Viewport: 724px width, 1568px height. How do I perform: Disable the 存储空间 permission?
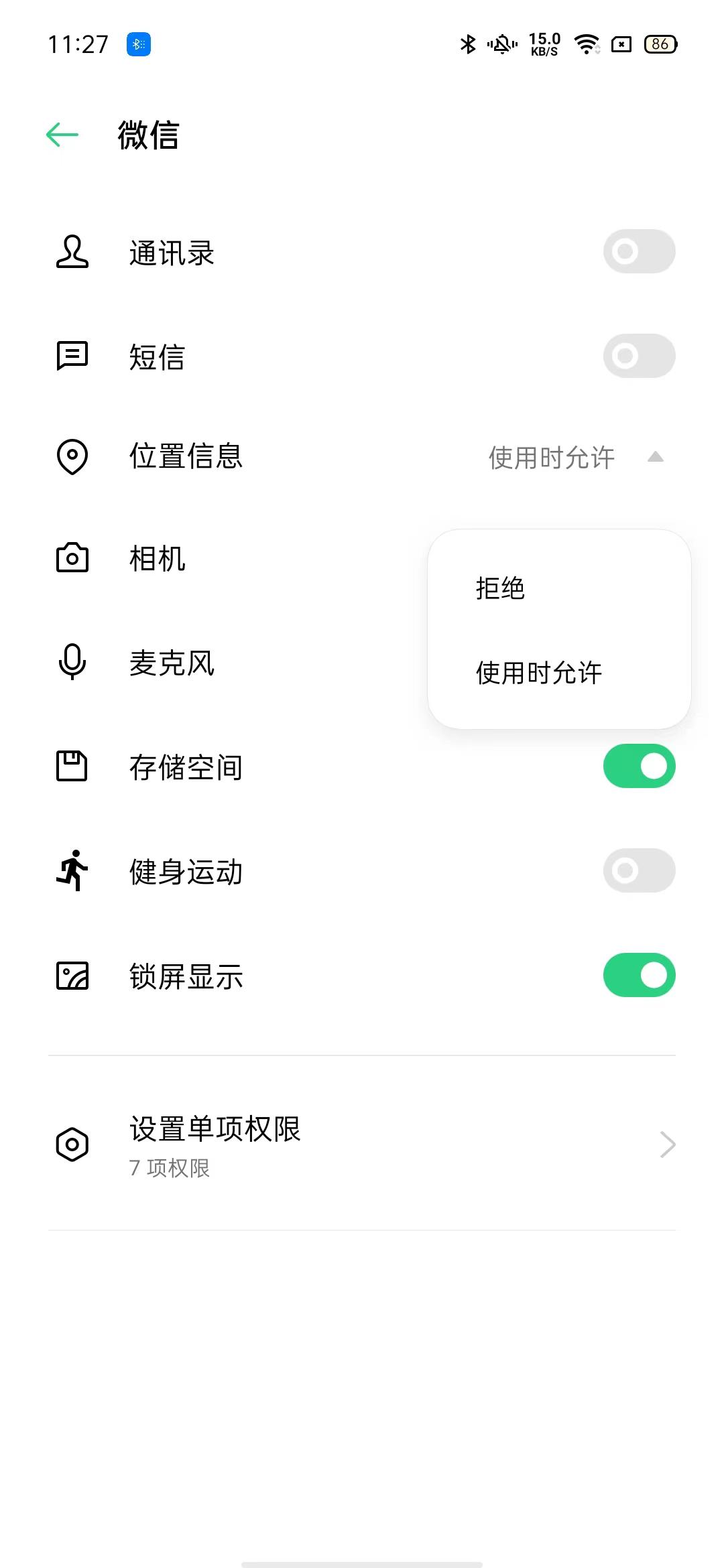coord(638,766)
